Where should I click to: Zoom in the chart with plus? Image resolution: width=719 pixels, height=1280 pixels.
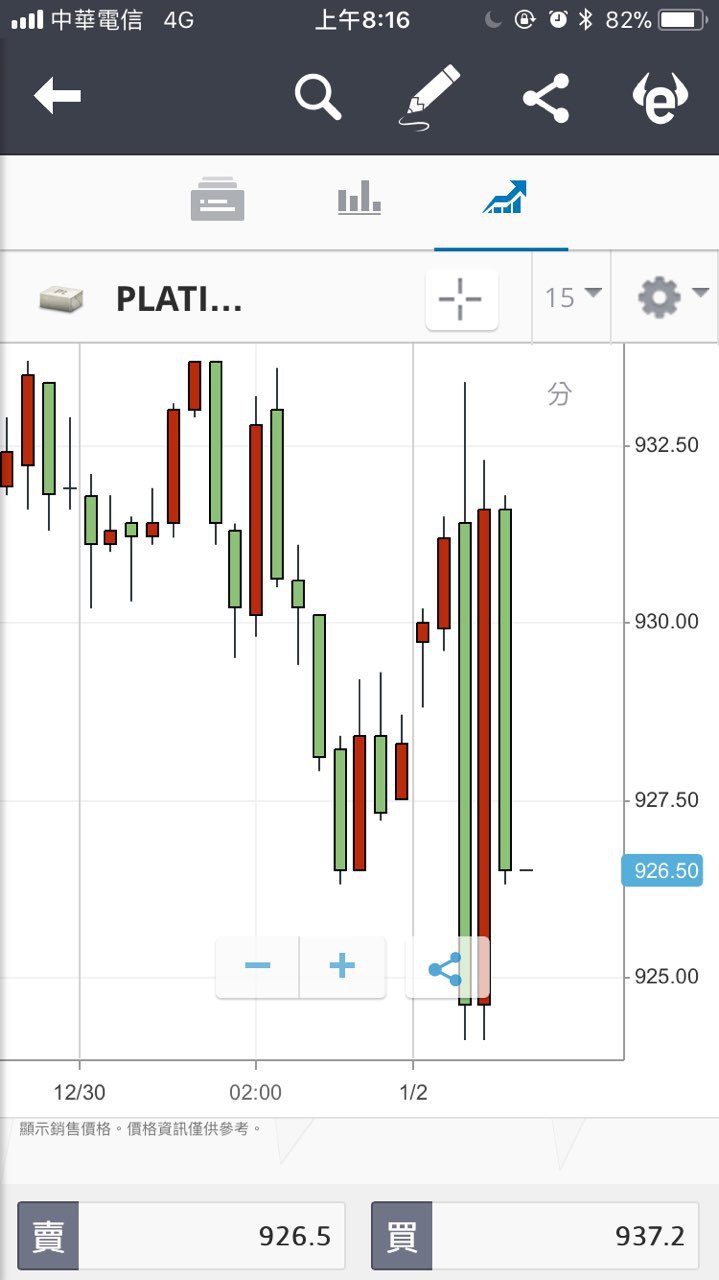342,966
